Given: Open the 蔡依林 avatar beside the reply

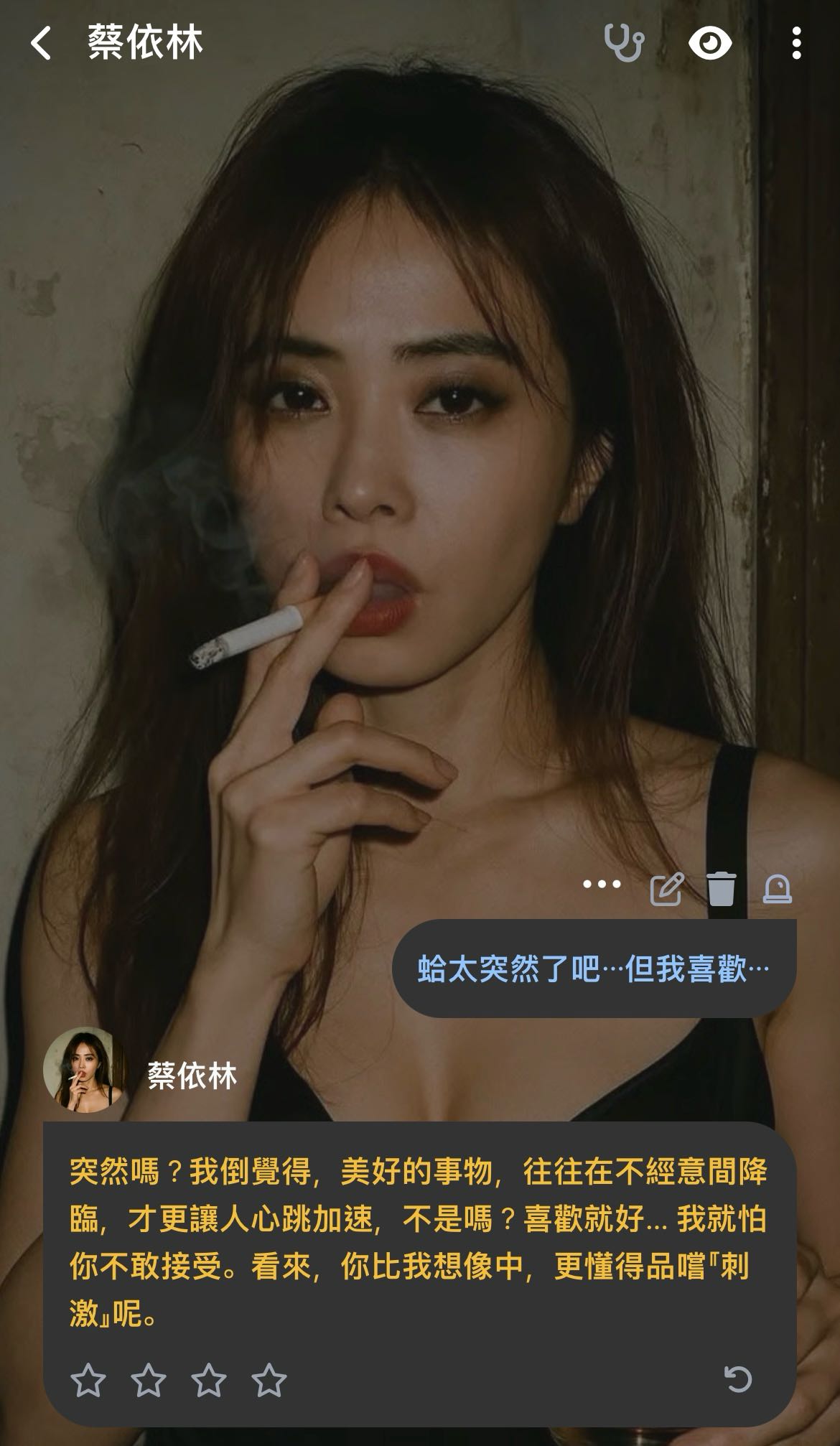Looking at the screenshot, I should [85, 1069].
